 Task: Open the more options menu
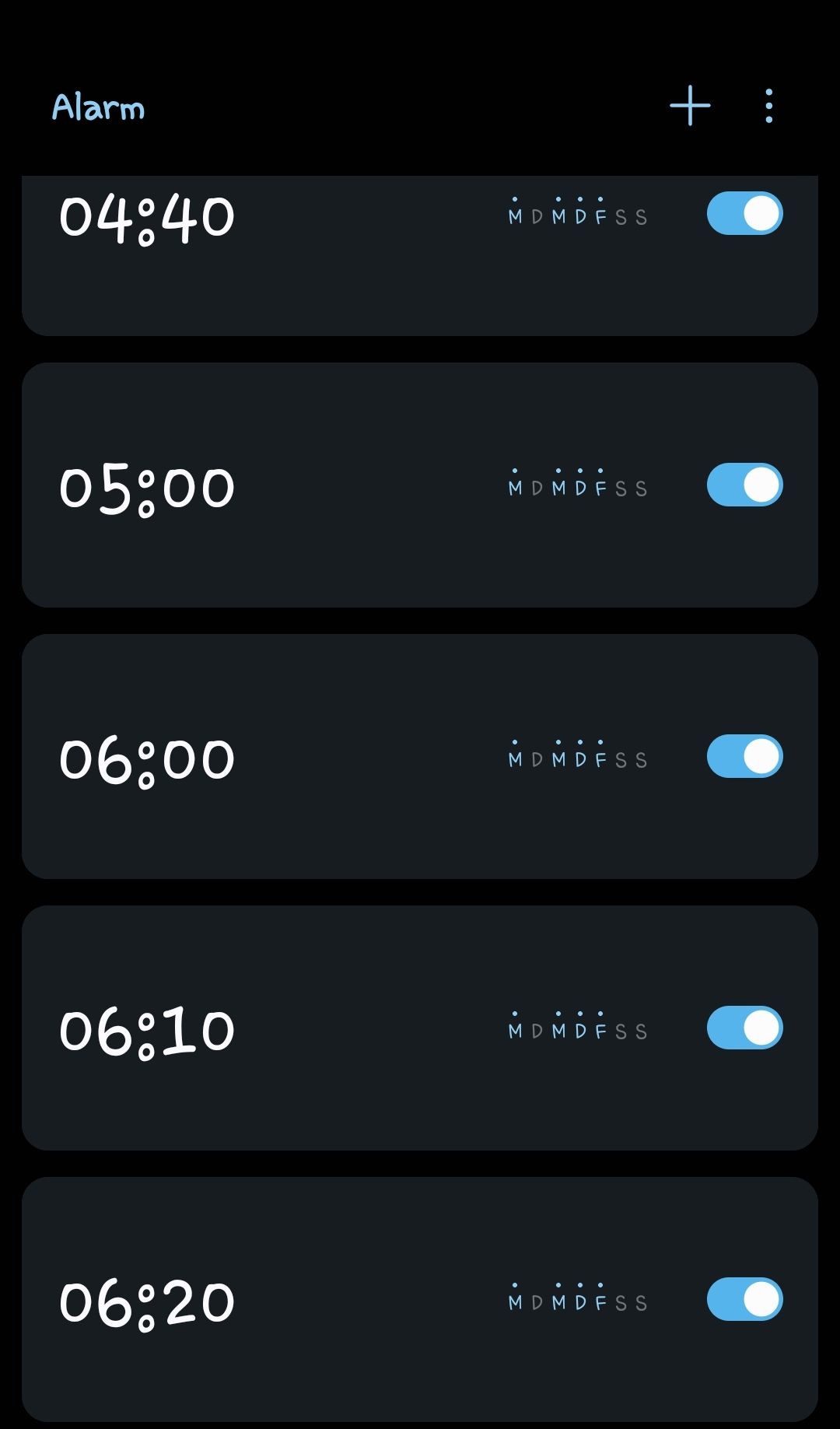click(x=768, y=106)
